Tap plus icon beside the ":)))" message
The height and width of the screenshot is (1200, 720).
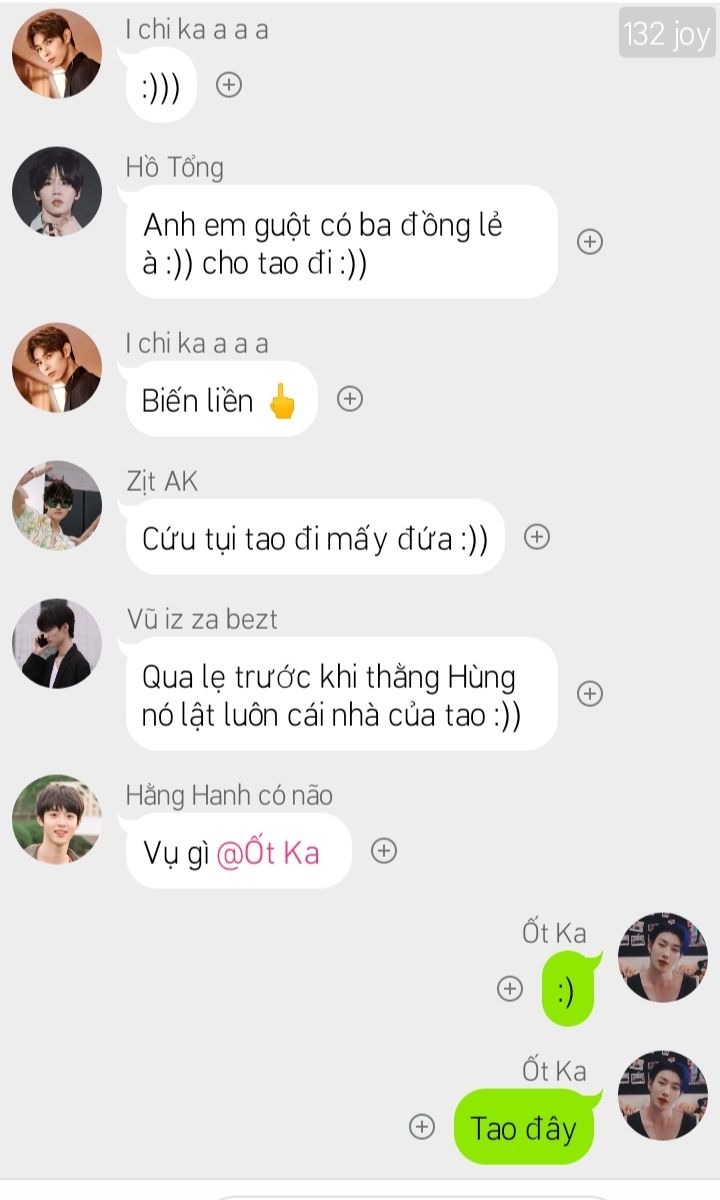(229, 85)
